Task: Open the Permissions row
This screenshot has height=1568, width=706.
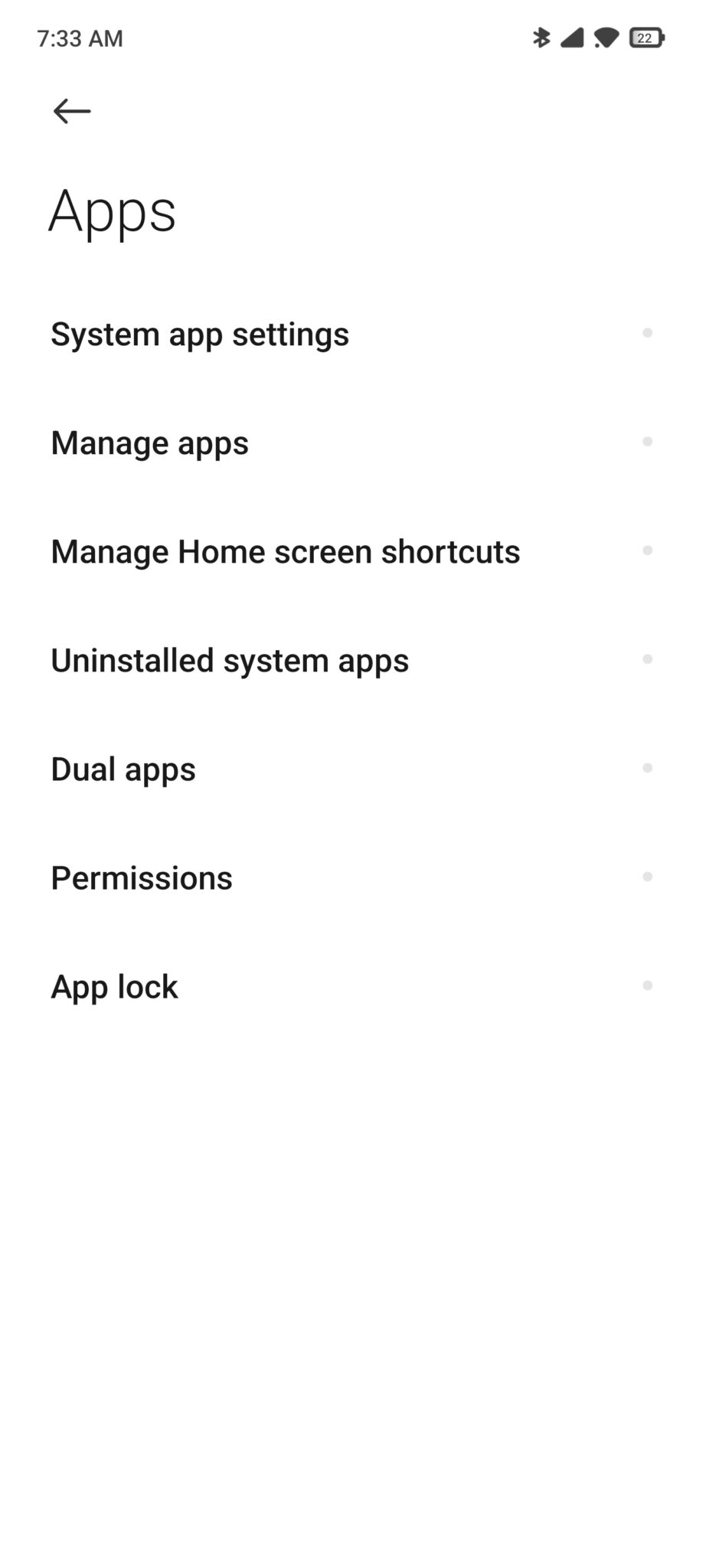Action: click(x=353, y=877)
